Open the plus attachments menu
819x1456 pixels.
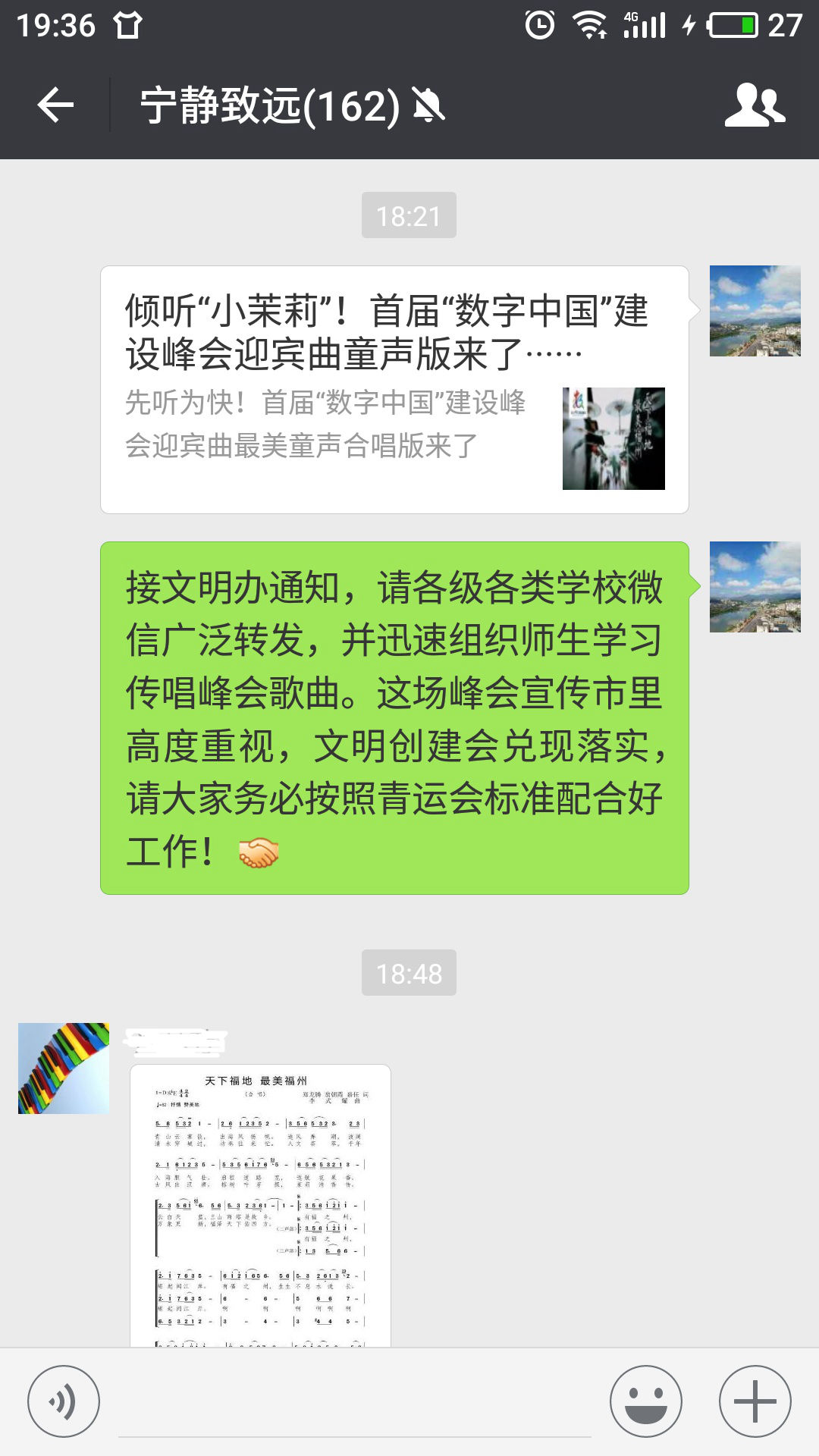pyautogui.click(x=755, y=1401)
